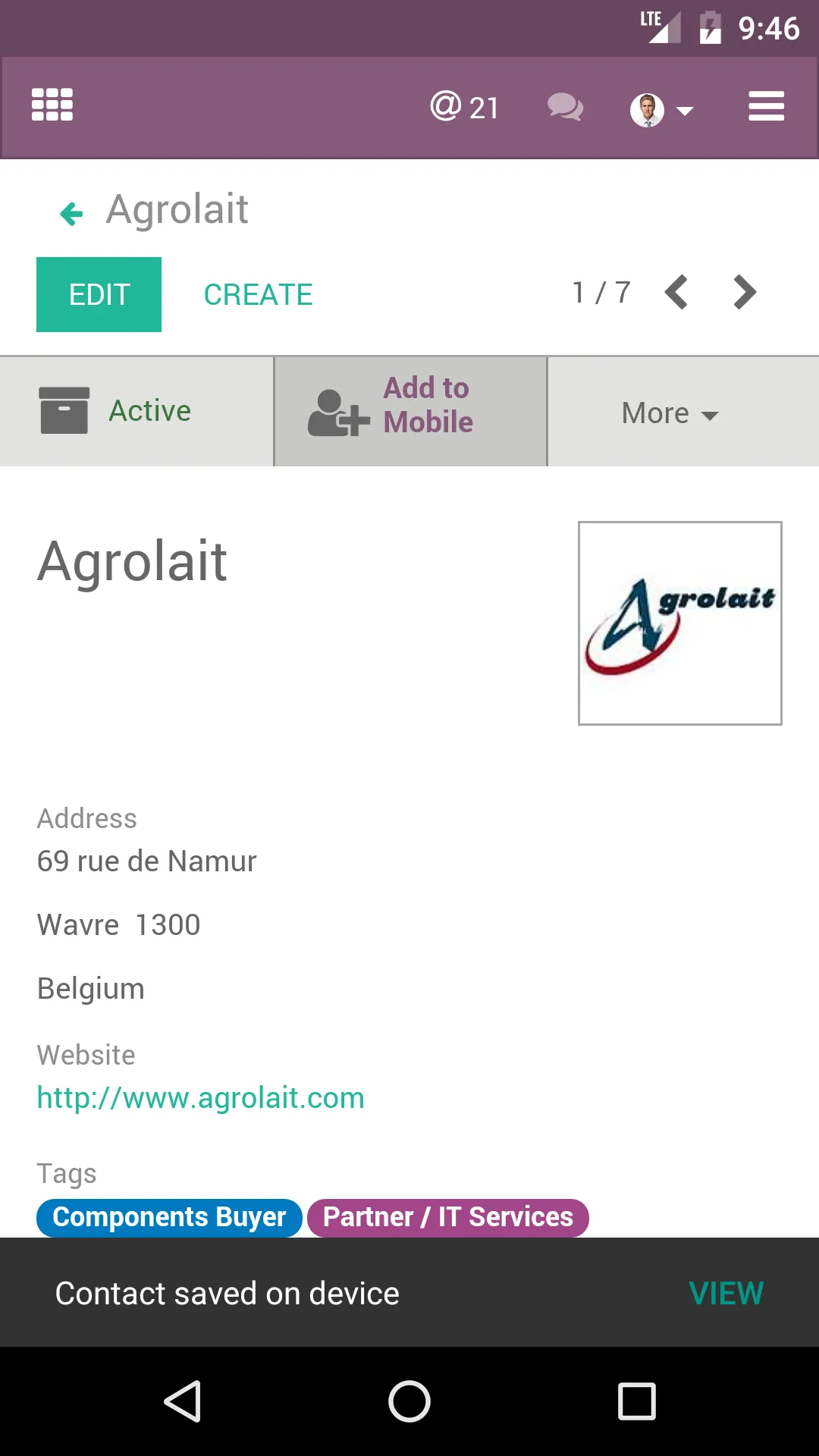
Task: Open the conversations chat icon
Action: (565, 107)
